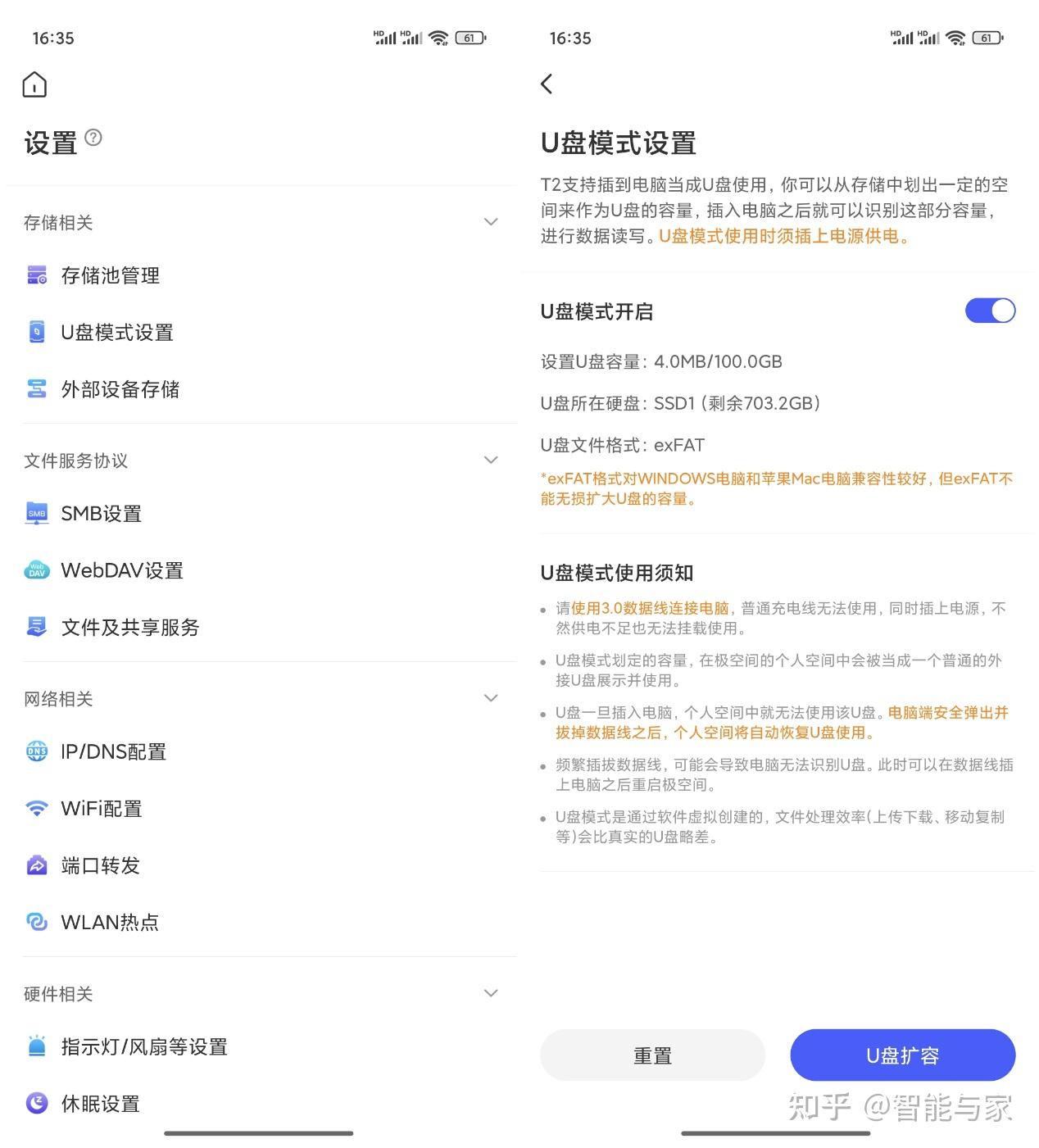The image size is (1039, 1148).
Task: Click the WLAN热点 icon
Action: [x=36, y=922]
